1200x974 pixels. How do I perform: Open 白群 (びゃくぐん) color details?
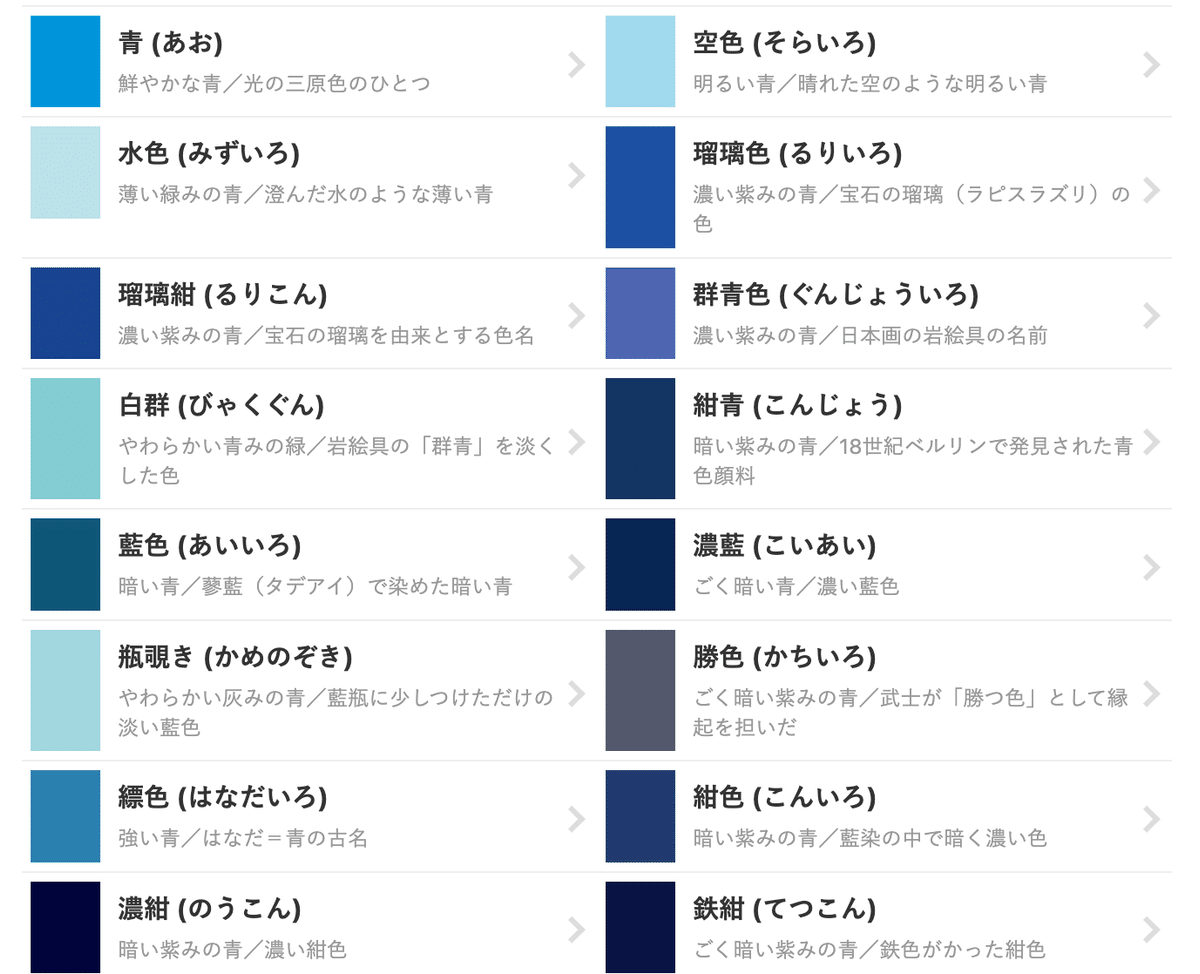[300, 439]
